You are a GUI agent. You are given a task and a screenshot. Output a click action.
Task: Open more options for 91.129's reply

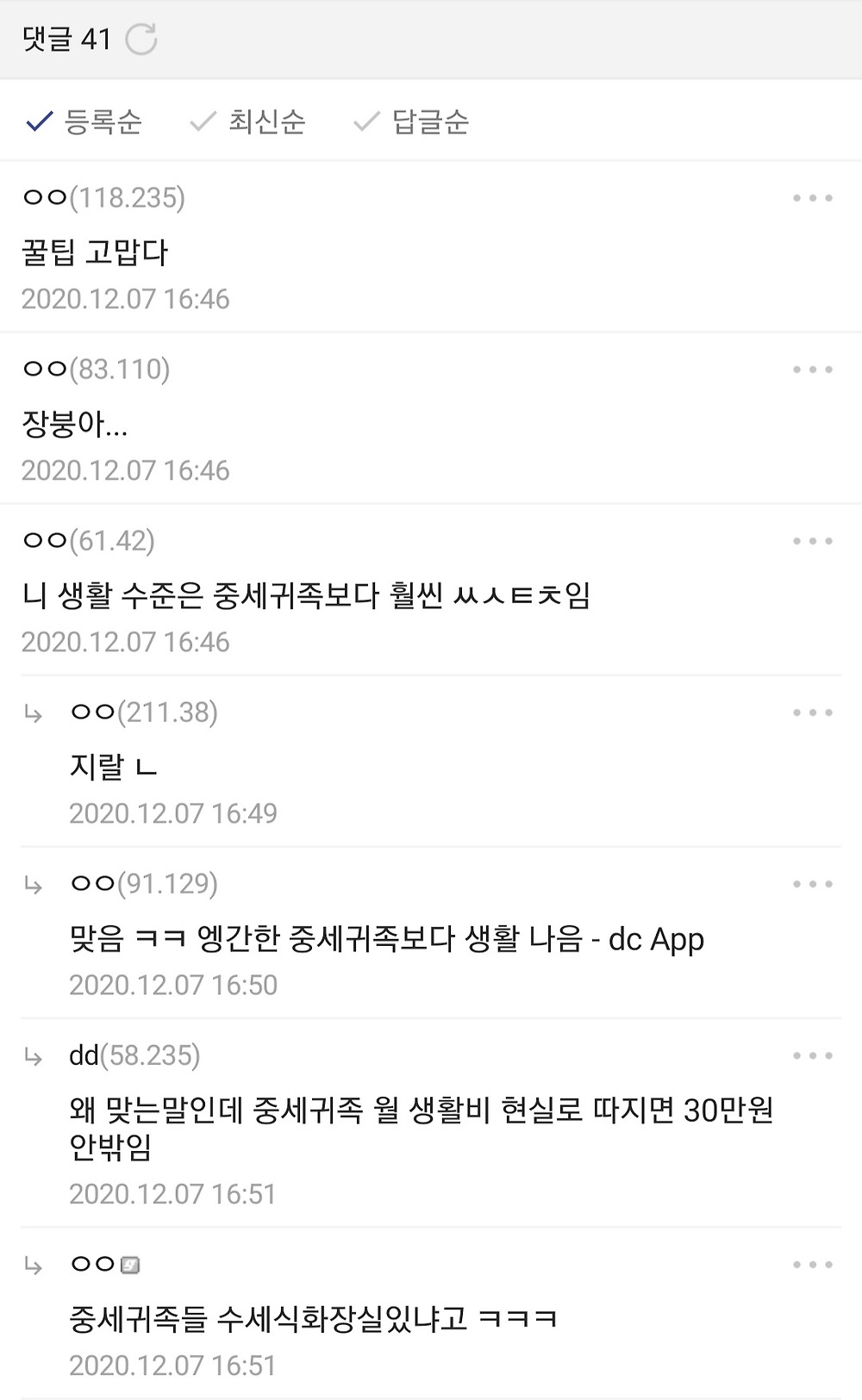(813, 884)
